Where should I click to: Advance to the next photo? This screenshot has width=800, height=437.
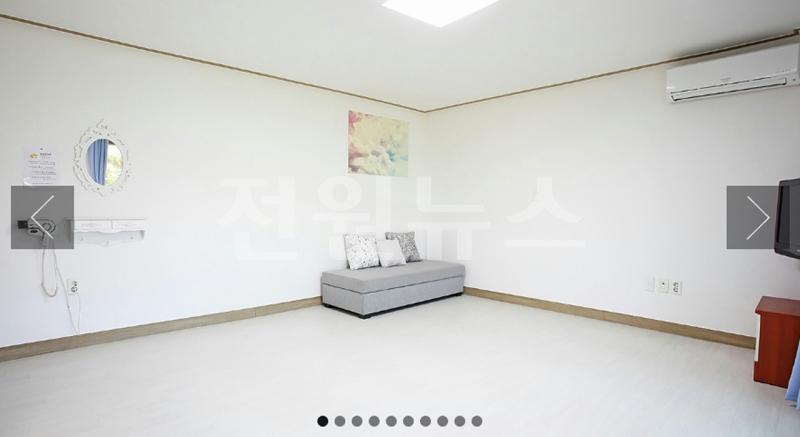[x=757, y=217]
